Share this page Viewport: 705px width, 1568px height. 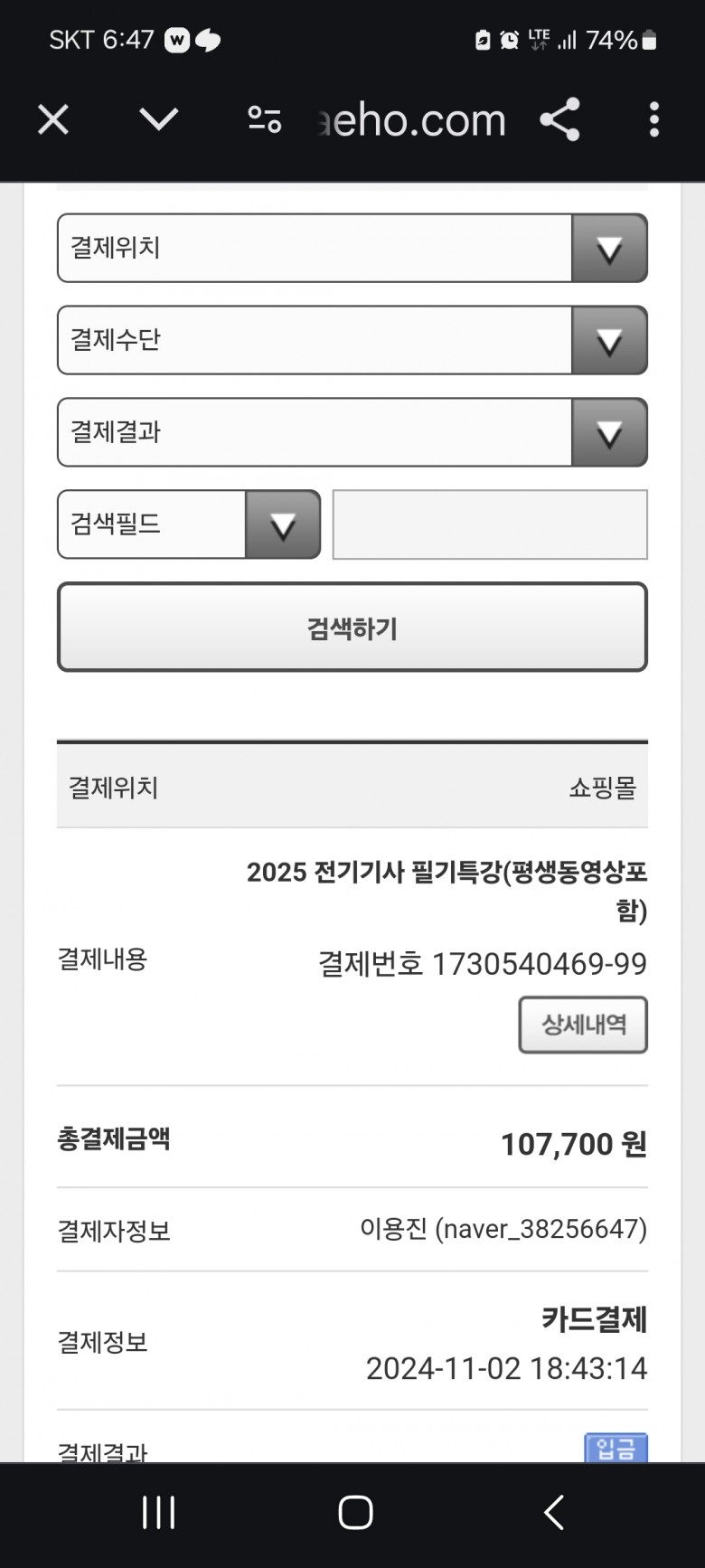click(559, 119)
